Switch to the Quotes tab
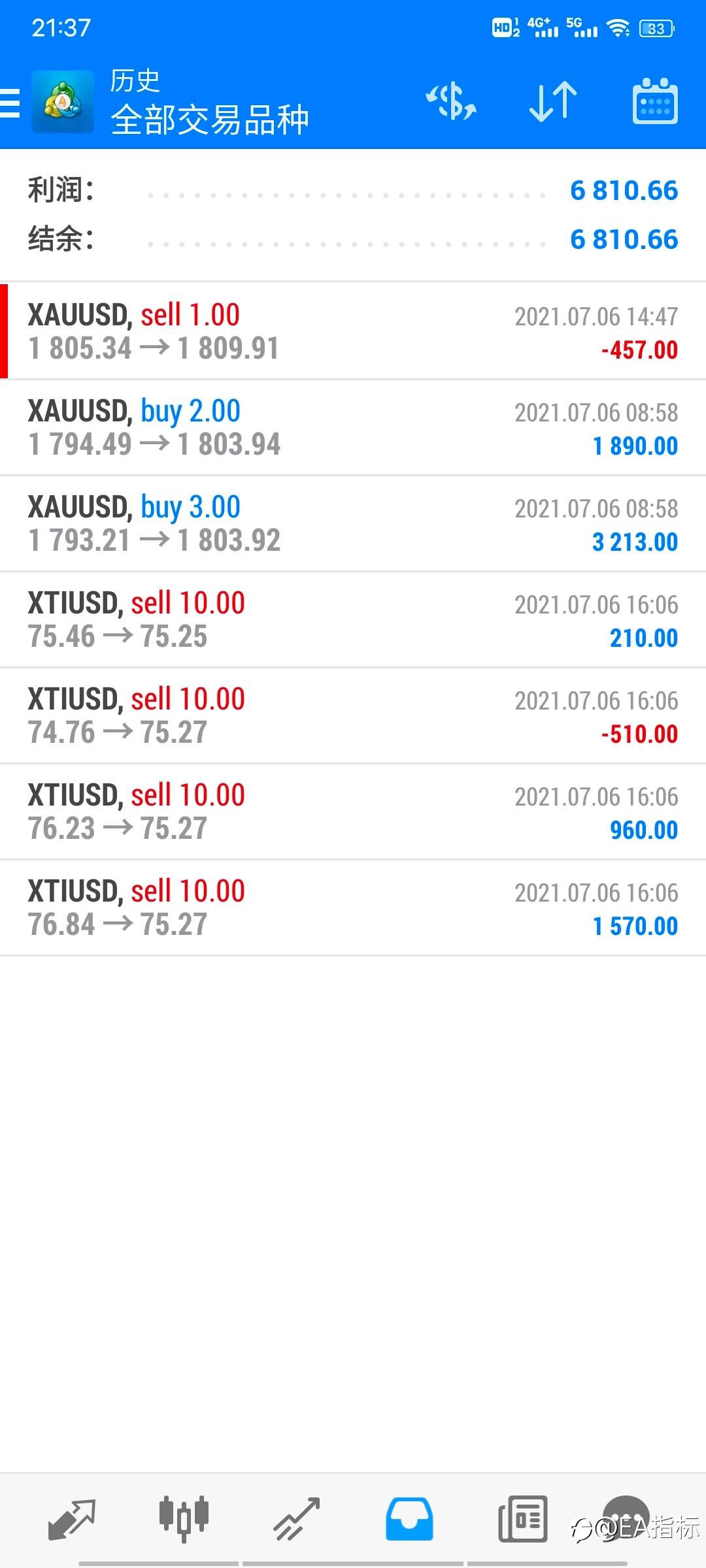This screenshot has width=706, height=1568. click(x=72, y=1518)
